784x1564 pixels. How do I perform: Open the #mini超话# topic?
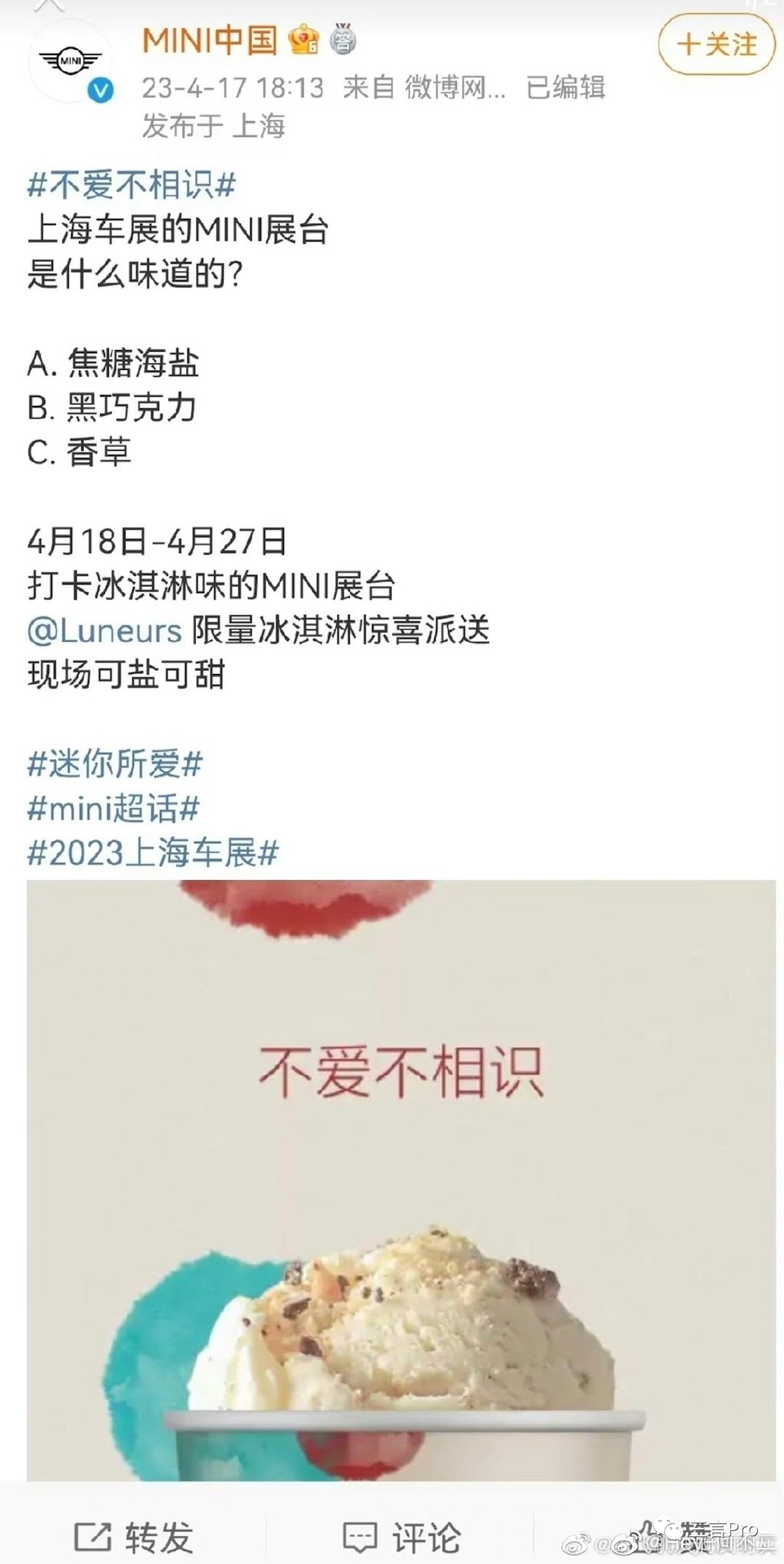point(113,809)
